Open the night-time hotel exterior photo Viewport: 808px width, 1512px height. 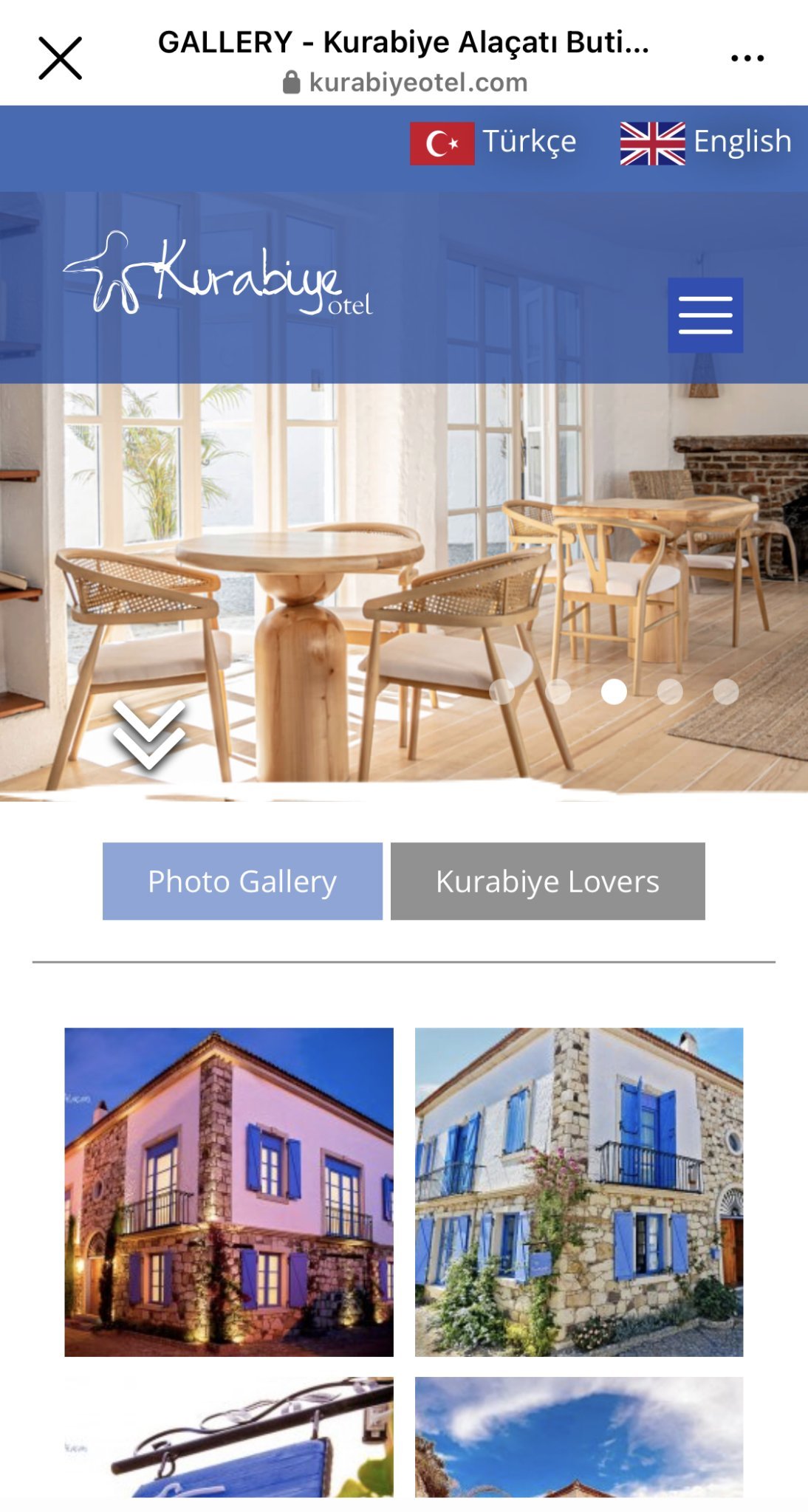(229, 1192)
